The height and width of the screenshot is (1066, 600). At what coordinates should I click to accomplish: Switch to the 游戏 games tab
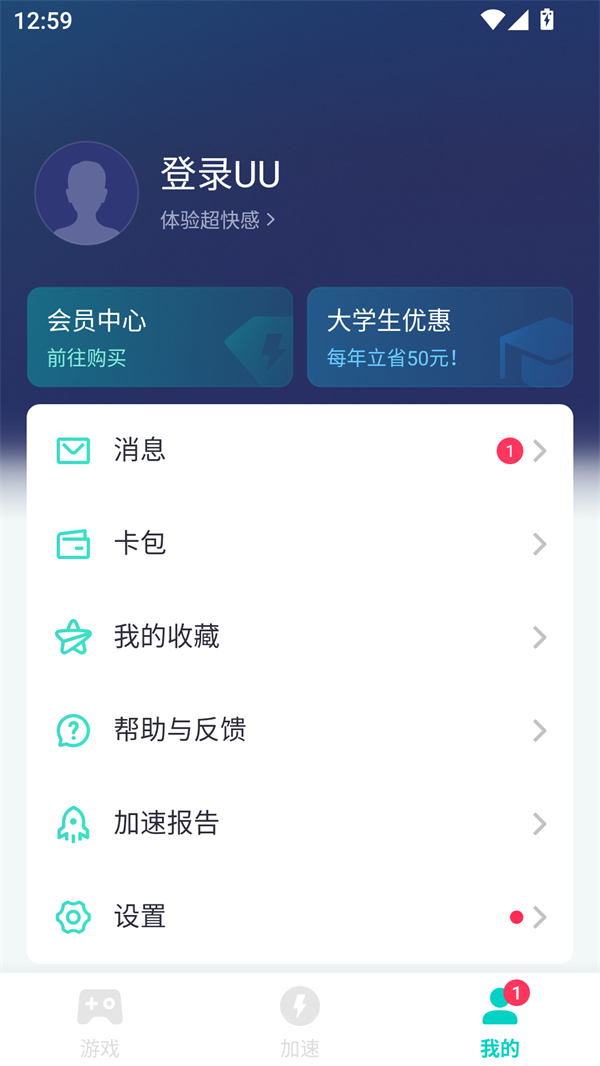(x=100, y=1020)
